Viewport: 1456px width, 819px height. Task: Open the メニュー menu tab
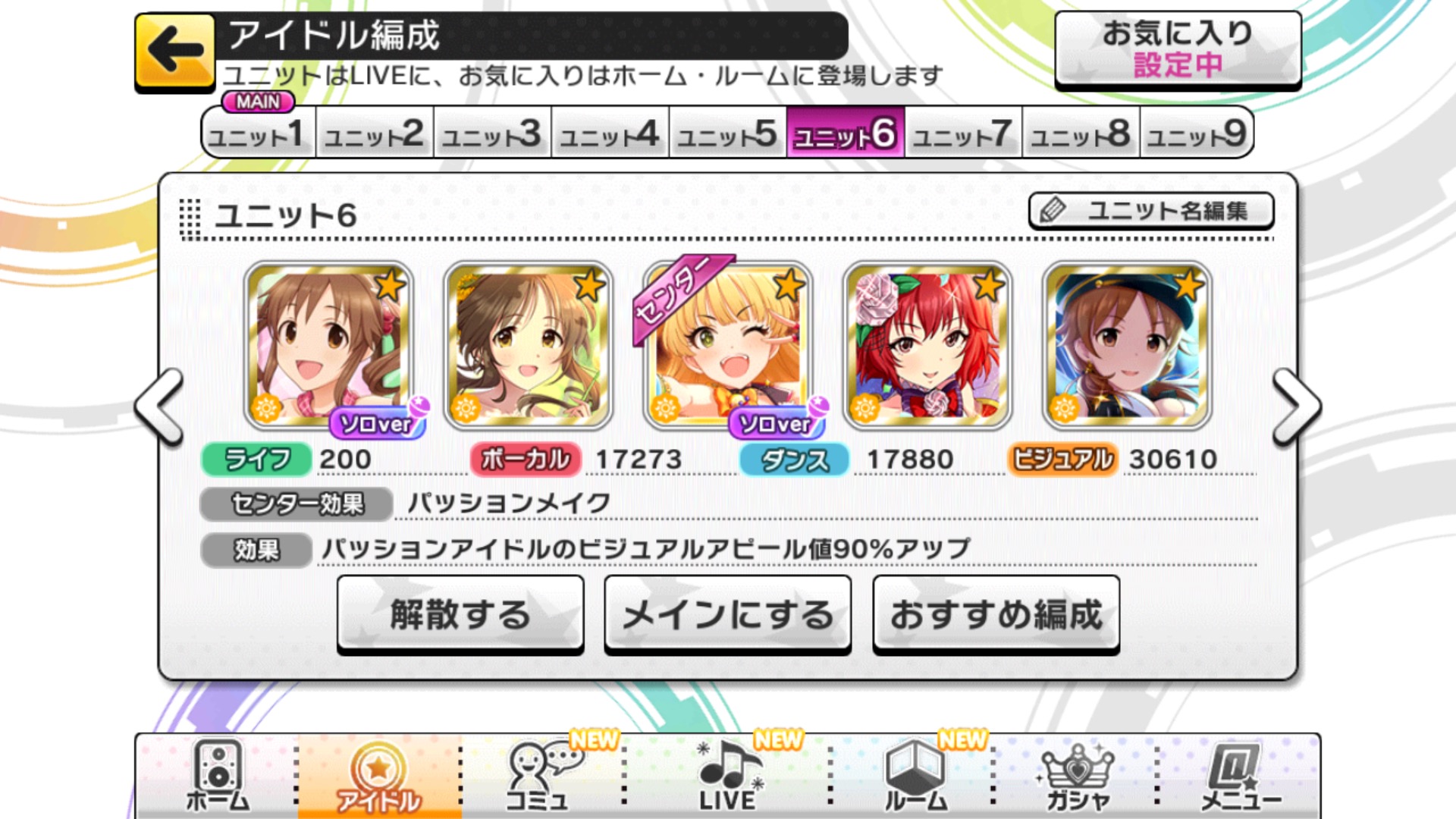(x=1239, y=777)
